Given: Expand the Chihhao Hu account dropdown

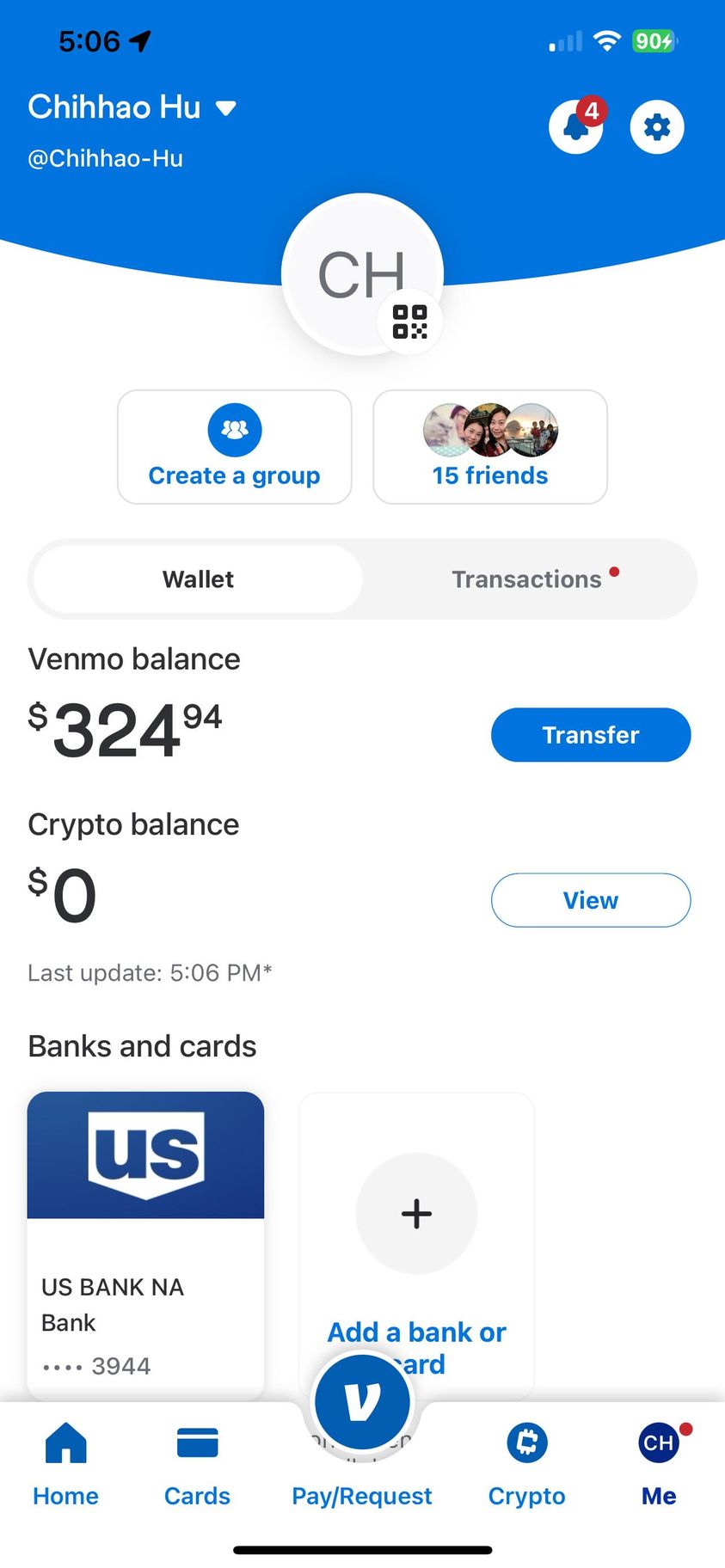Looking at the screenshot, I should [x=226, y=108].
